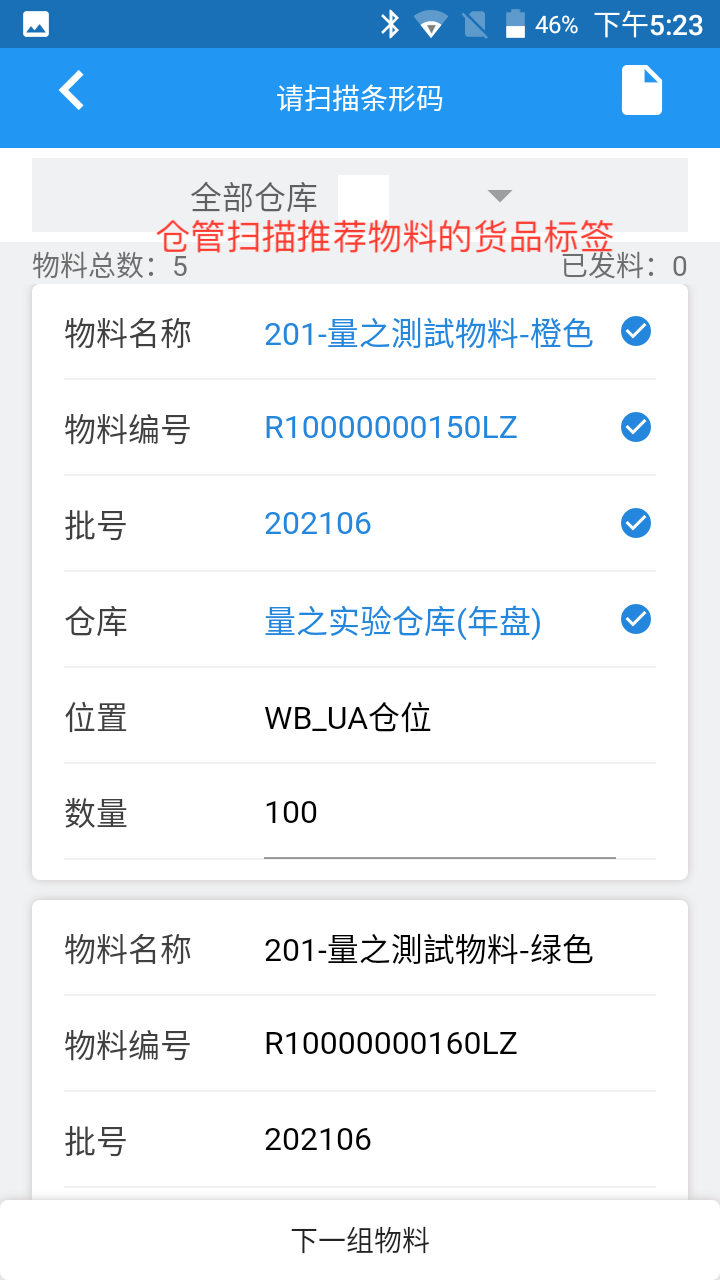Go back using the top-left arrow
Screen dimensions: 720x1280
click(x=71, y=91)
